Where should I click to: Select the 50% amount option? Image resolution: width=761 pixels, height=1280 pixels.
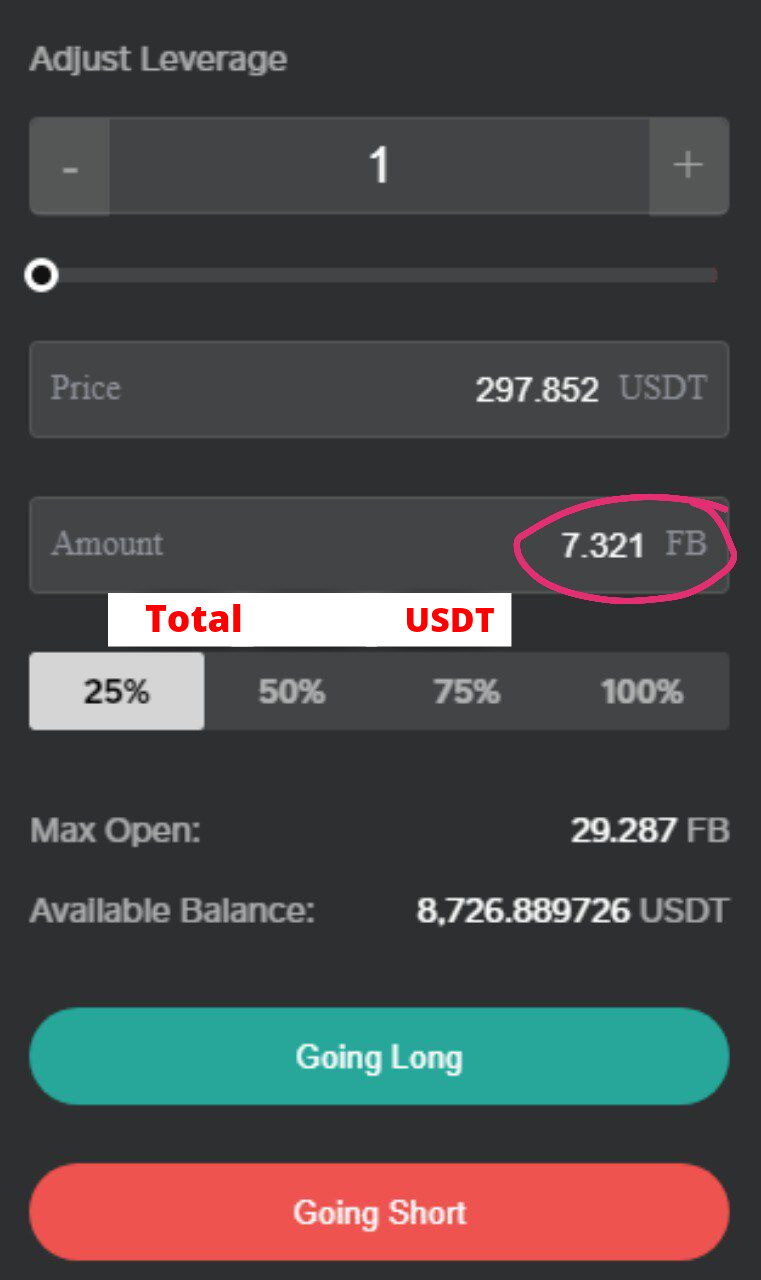[292, 691]
